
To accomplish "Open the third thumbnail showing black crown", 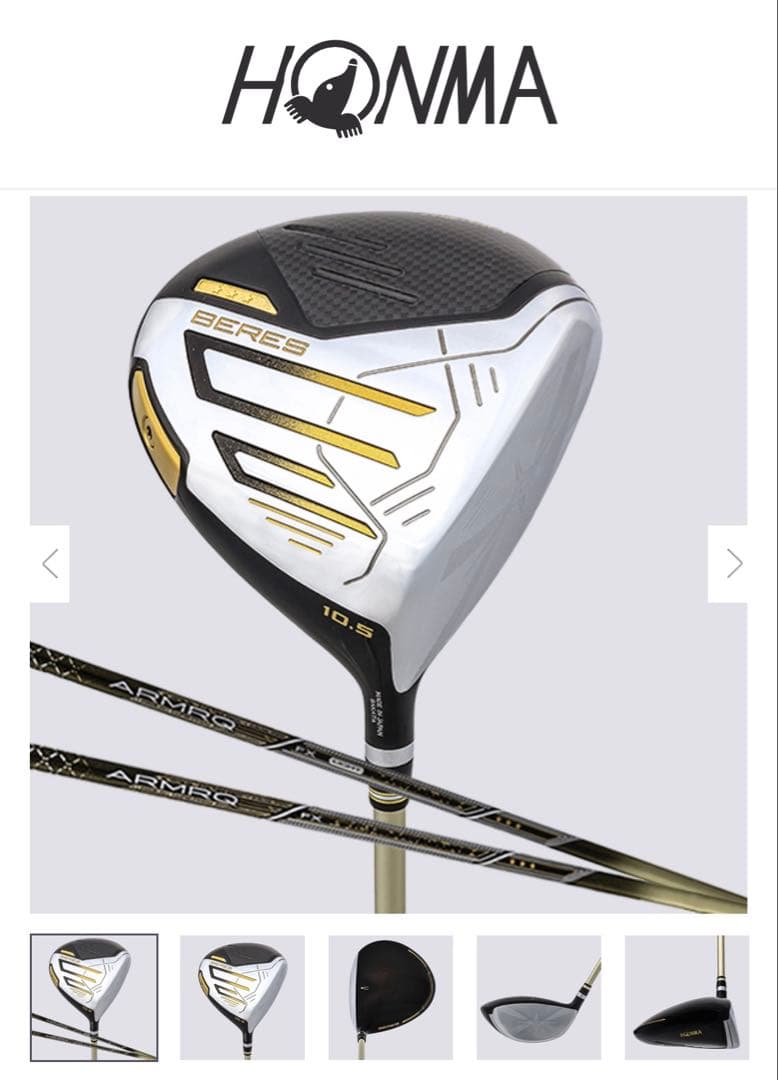I will tap(390, 997).
